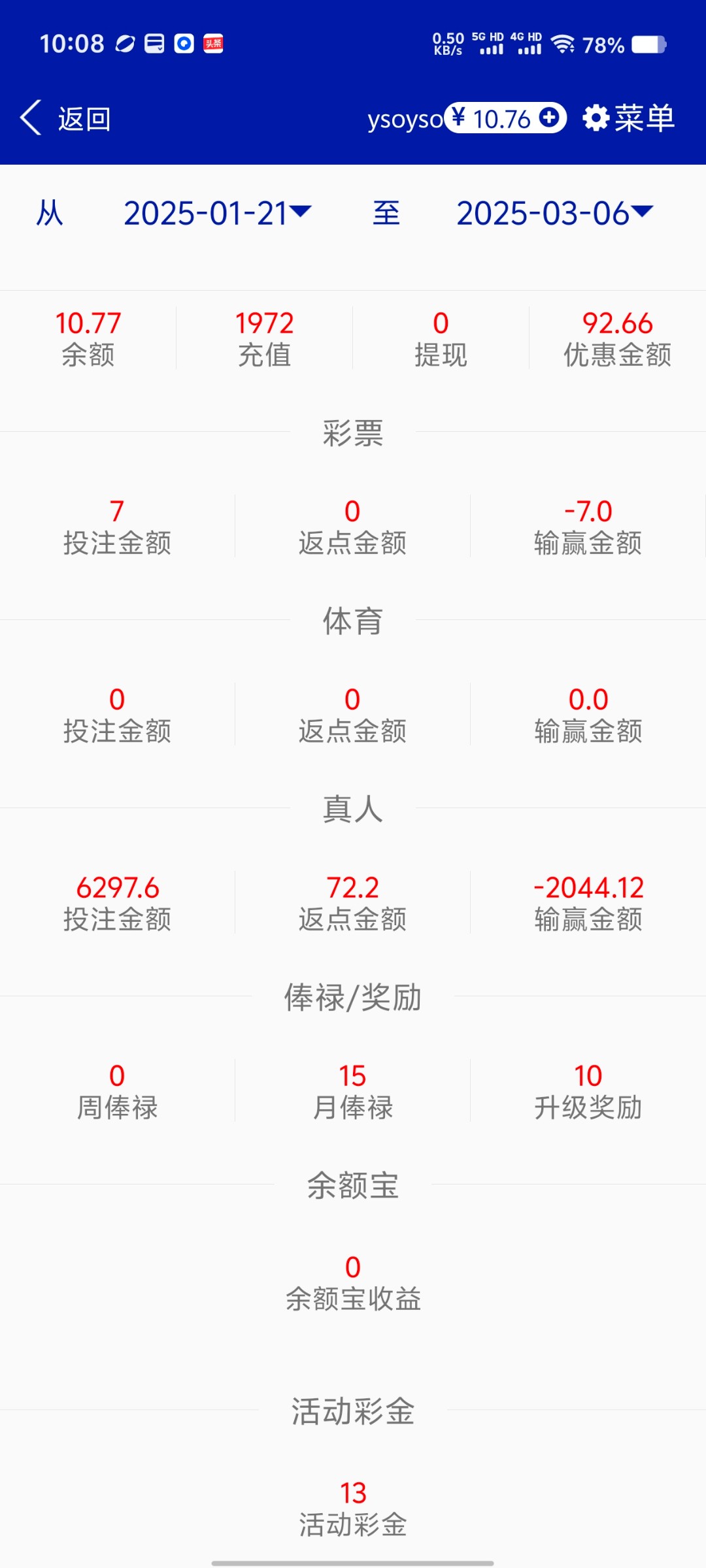Tap the blue circular notification icon in status bar
Image resolution: width=706 pixels, height=1568 pixels.
pyautogui.click(x=182, y=44)
